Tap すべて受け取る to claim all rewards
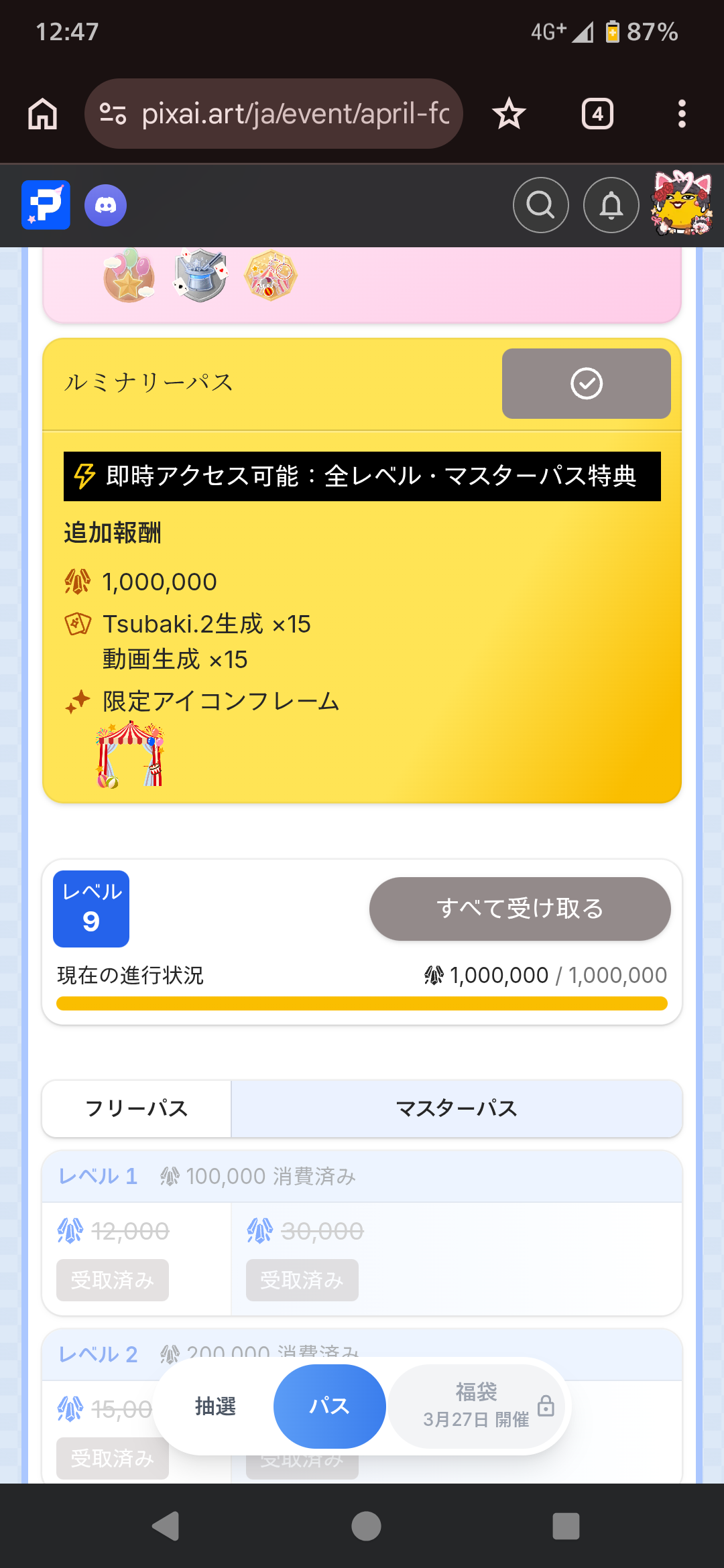Image resolution: width=724 pixels, height=1568 pixels. click(520, 909)
